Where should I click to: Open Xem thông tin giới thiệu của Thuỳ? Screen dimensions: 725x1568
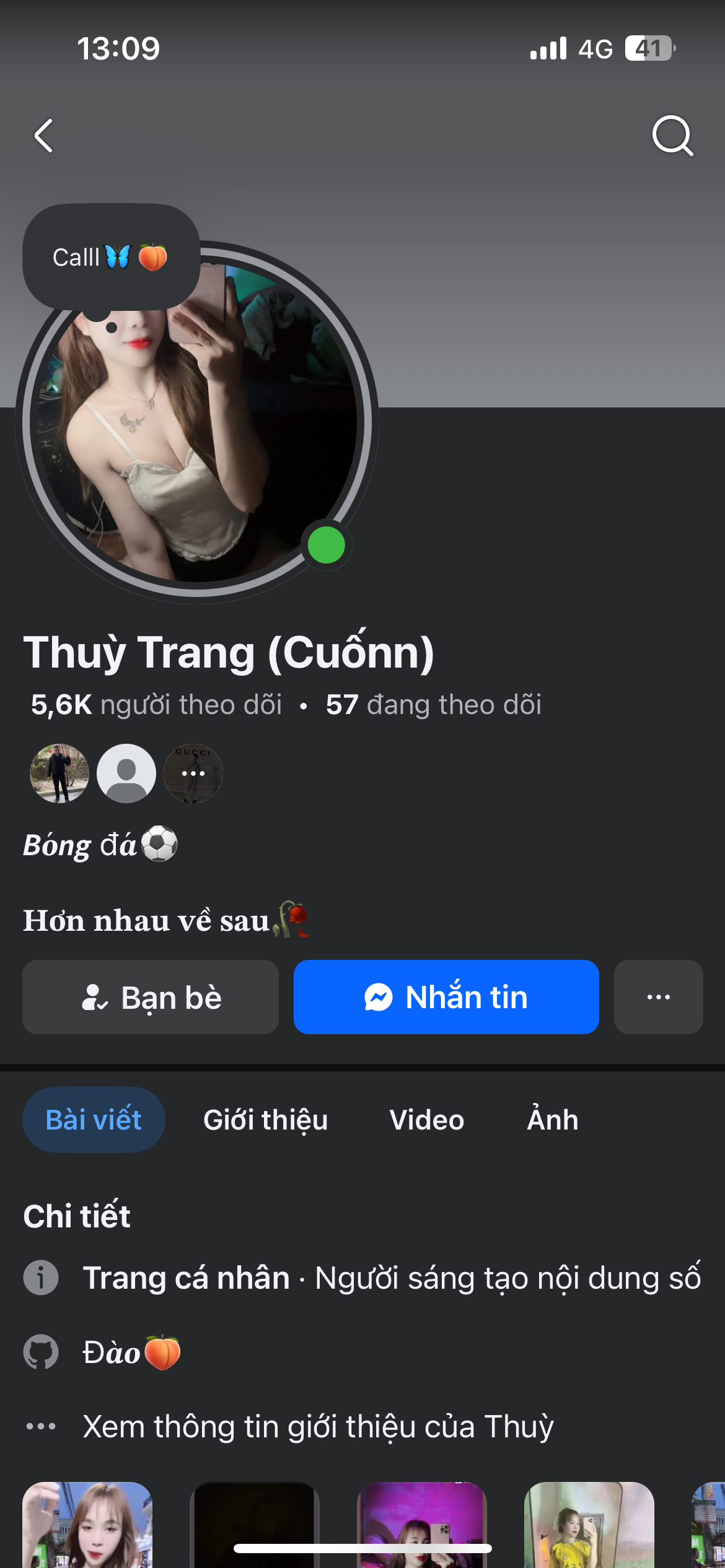coord(318,1426)
